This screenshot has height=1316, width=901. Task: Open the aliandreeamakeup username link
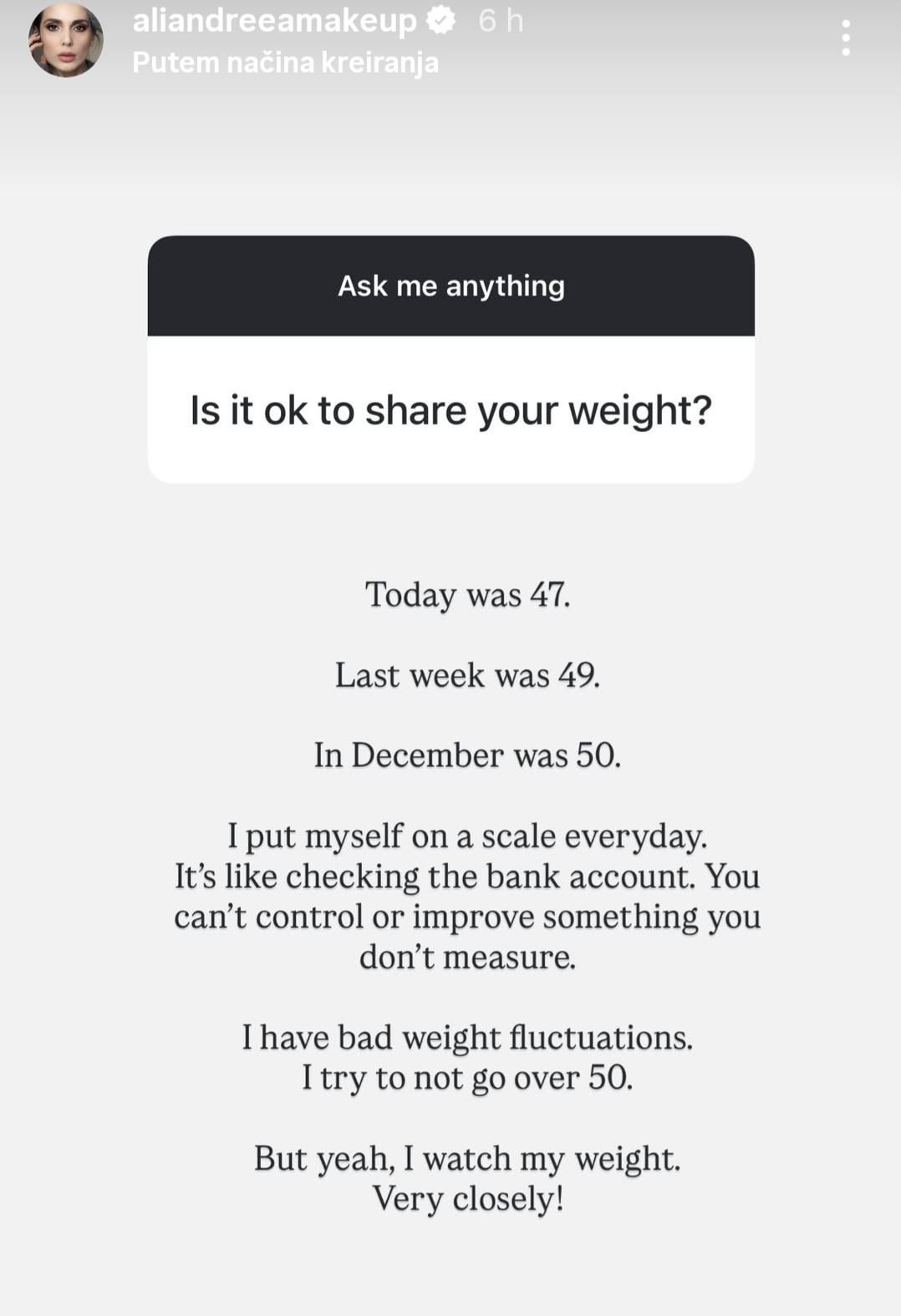(274, 21)
